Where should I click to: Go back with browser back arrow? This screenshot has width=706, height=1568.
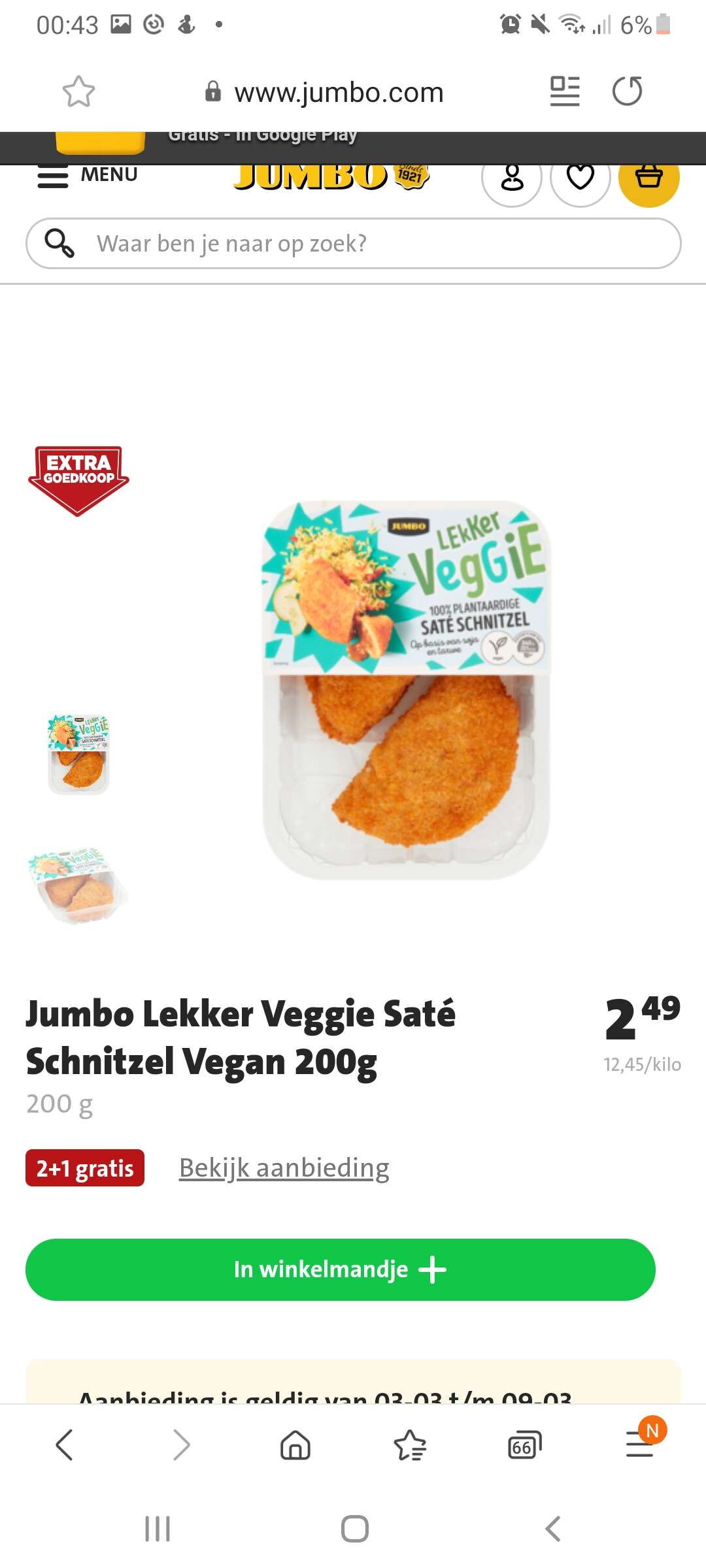[64, 1445]
